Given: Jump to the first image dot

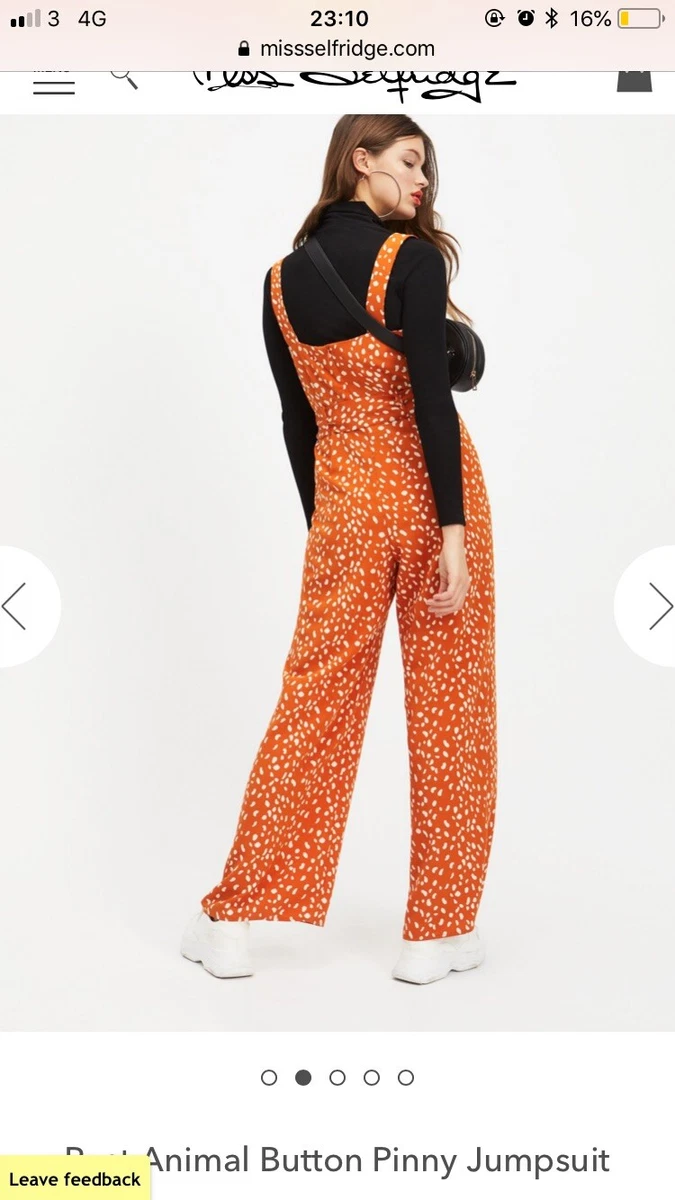Looking at the screenshot, I should [x=269, y=1077].
